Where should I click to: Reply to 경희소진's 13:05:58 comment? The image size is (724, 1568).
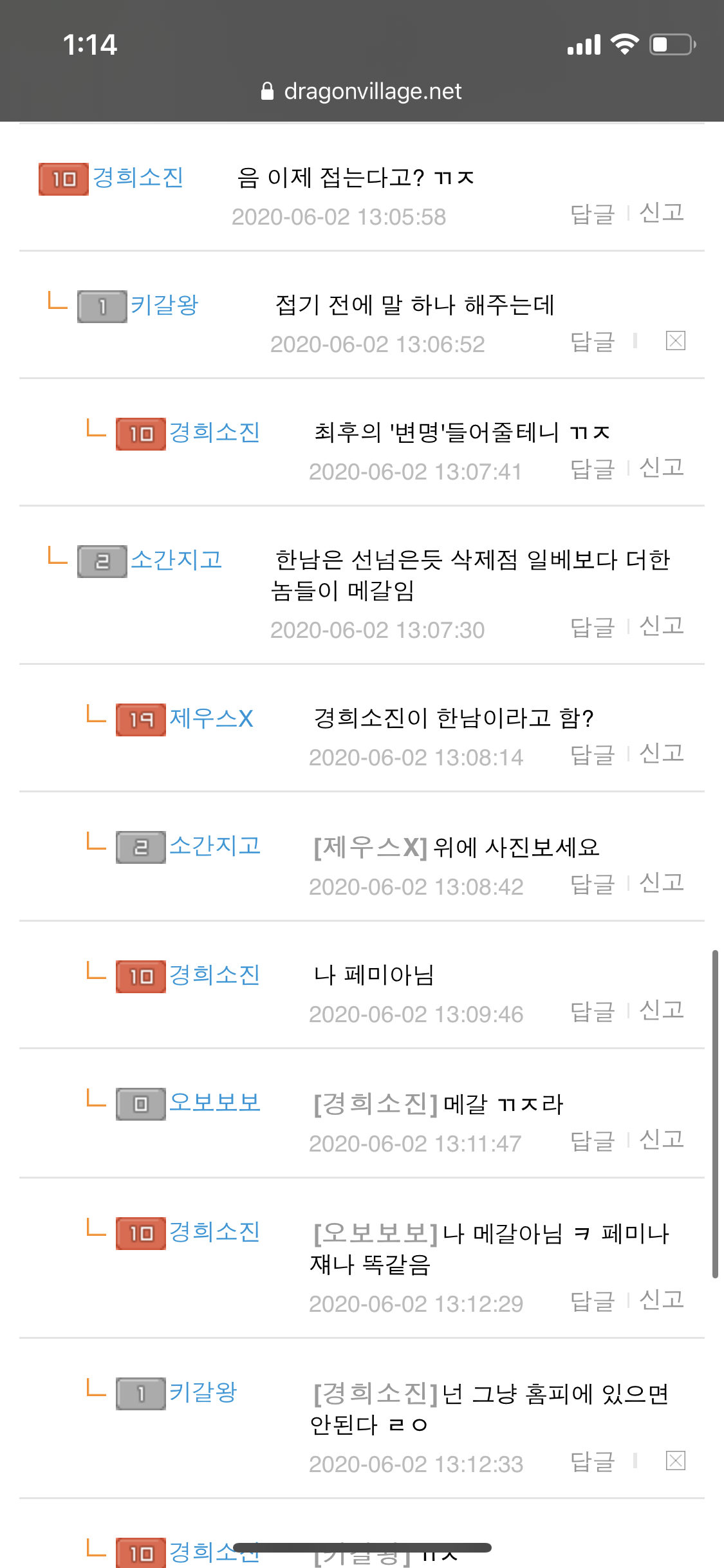tap(592, 214)
